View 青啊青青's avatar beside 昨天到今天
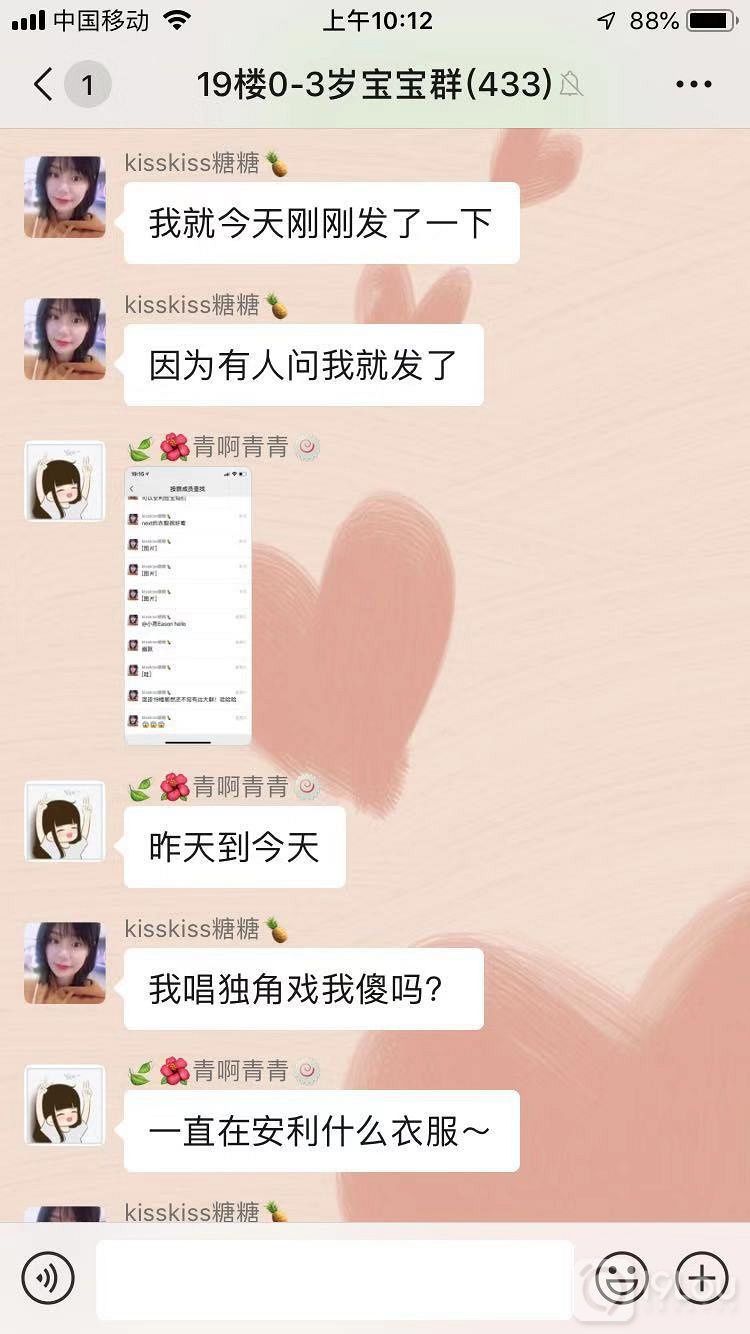This screenshot has height=1334, width=750. [x=64, y=822]
